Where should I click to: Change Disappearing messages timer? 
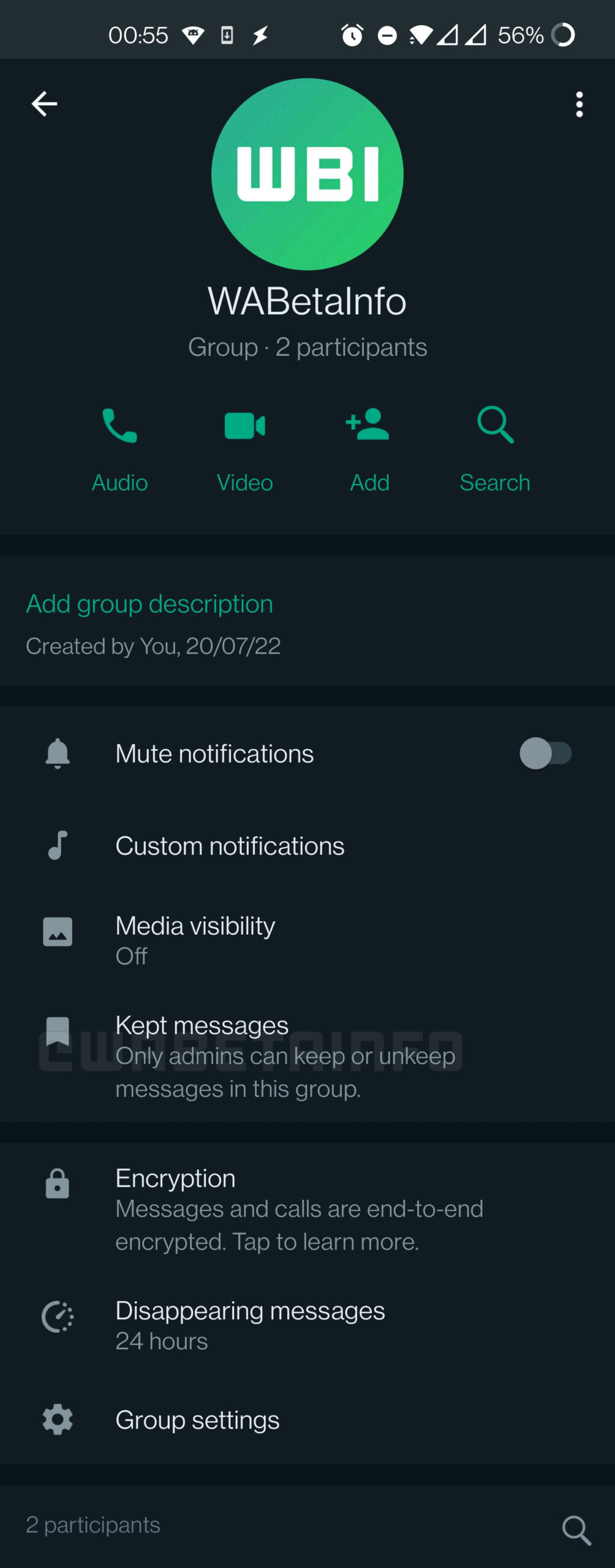[x=250, y=1325]
